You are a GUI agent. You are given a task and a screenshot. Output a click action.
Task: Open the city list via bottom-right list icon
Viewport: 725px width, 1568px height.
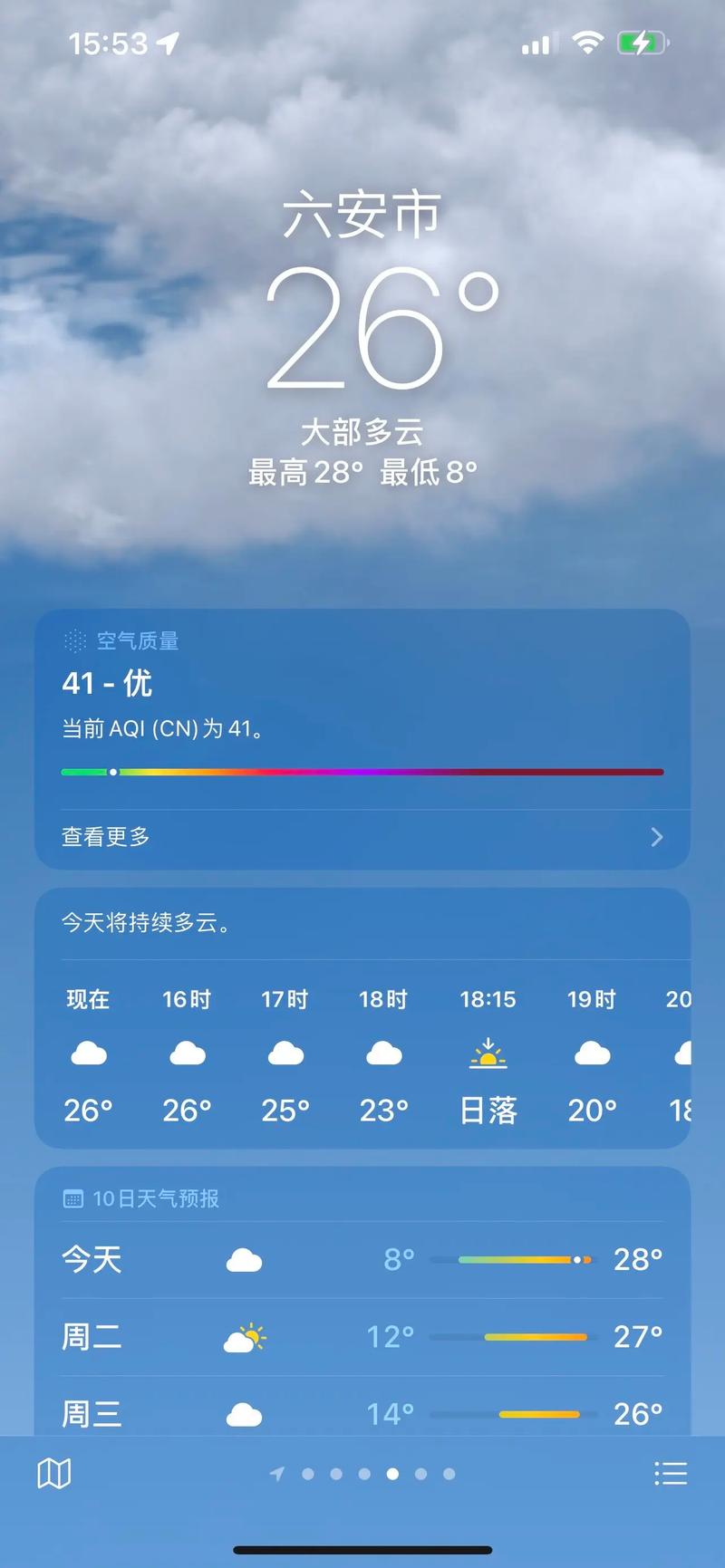pyautogui.click(x=671, y=1473)
